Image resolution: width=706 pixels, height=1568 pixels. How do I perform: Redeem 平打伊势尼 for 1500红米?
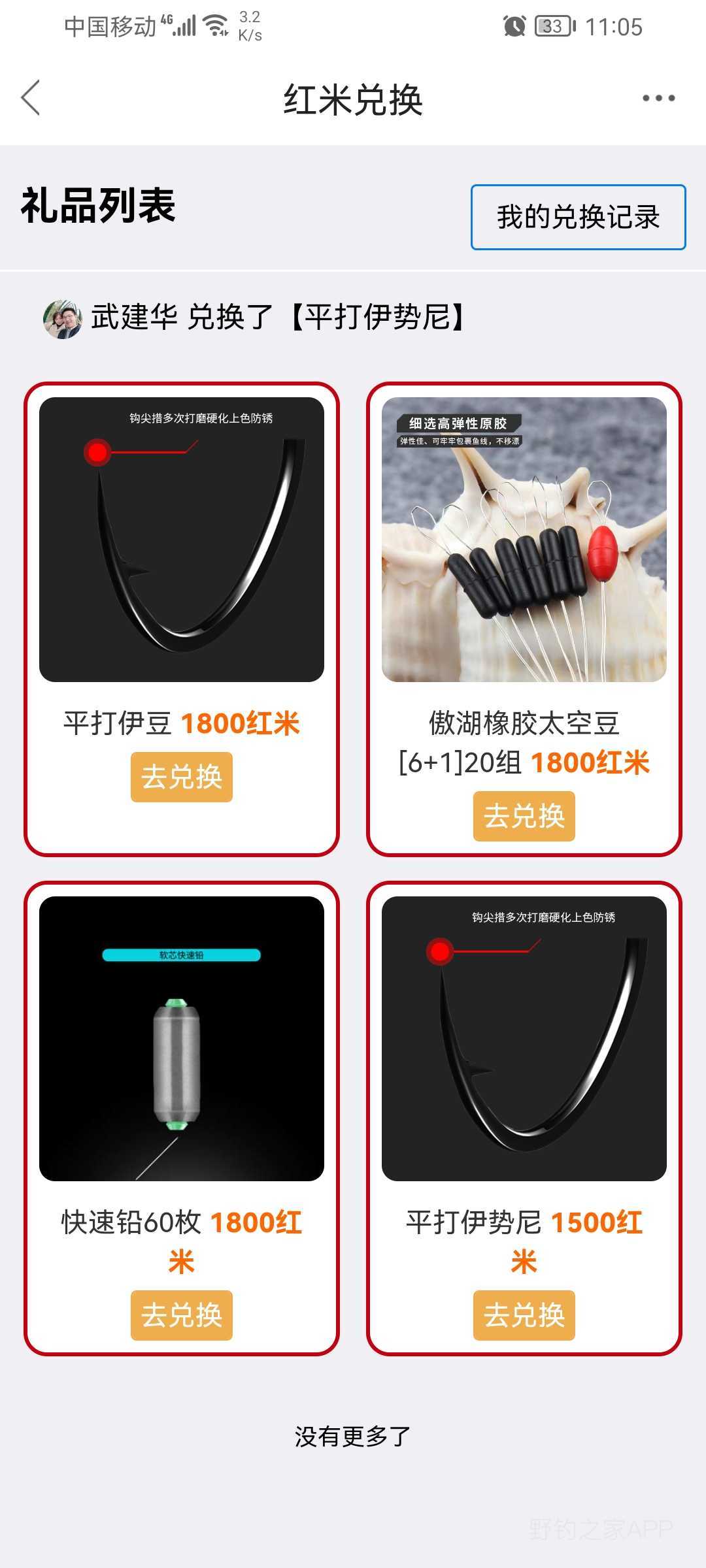click(x=524, y=1315)
